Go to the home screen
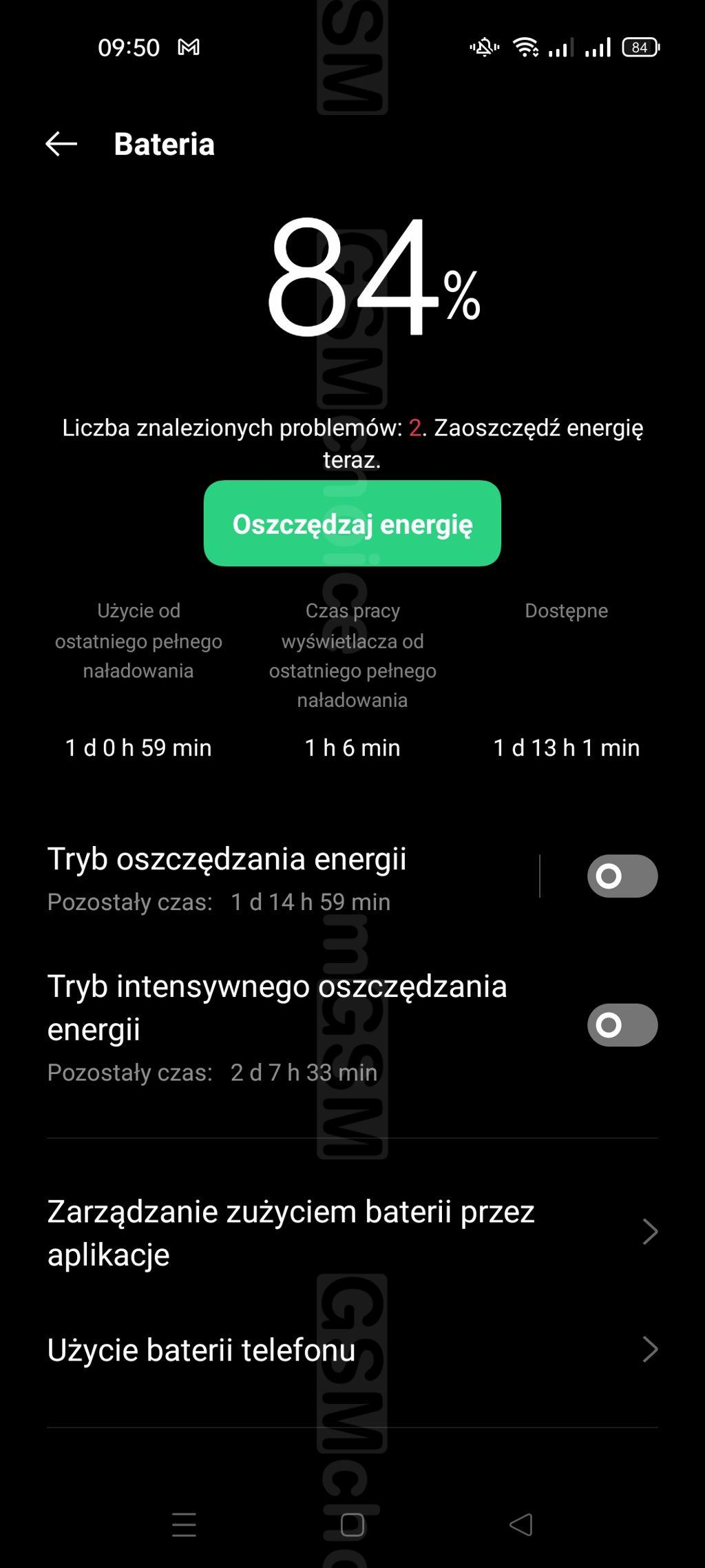Image resolution: width=705 pixels, height=1568 pixels. tap(352, 1525)
